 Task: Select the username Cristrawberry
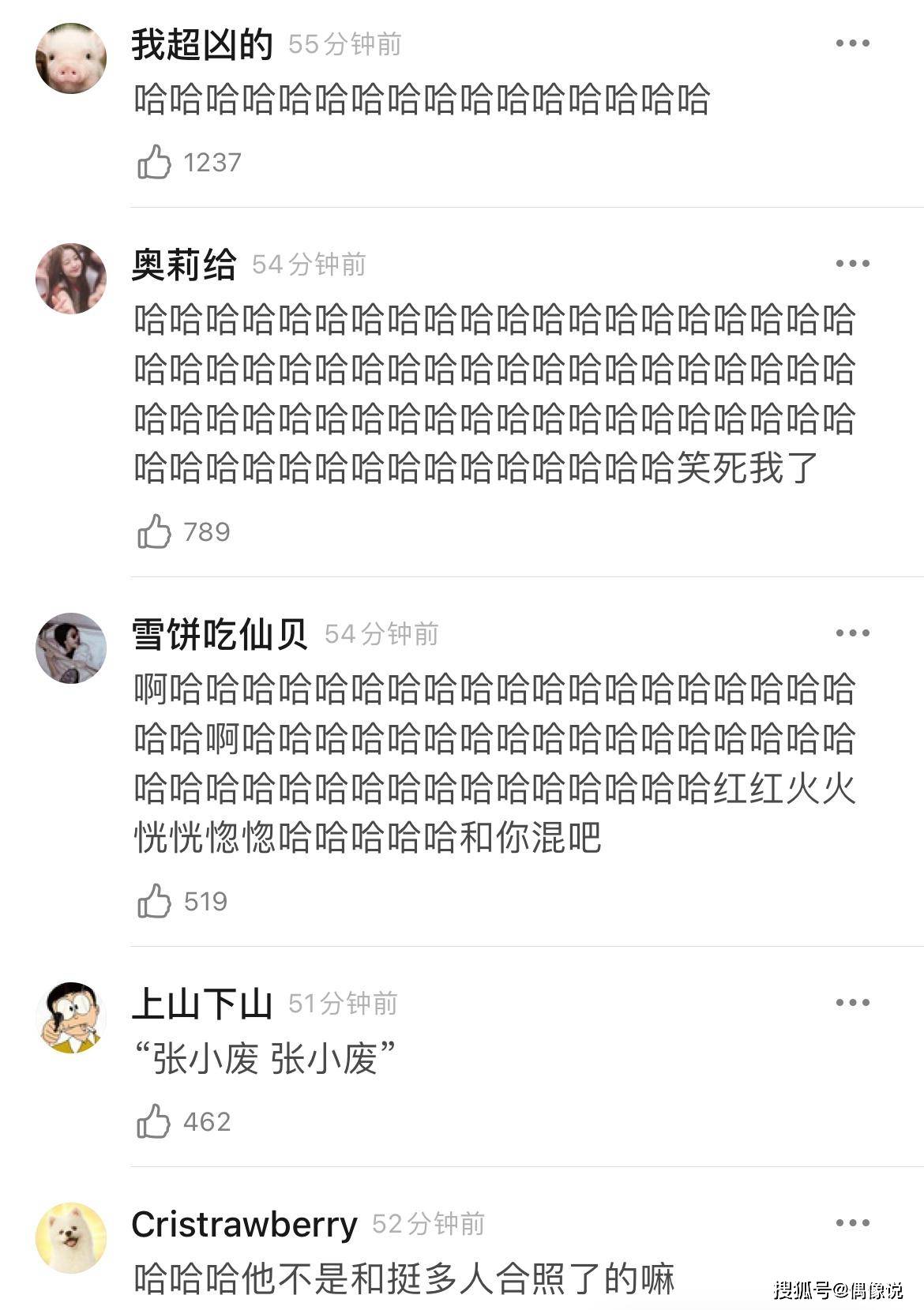[x=244, y=1225]
